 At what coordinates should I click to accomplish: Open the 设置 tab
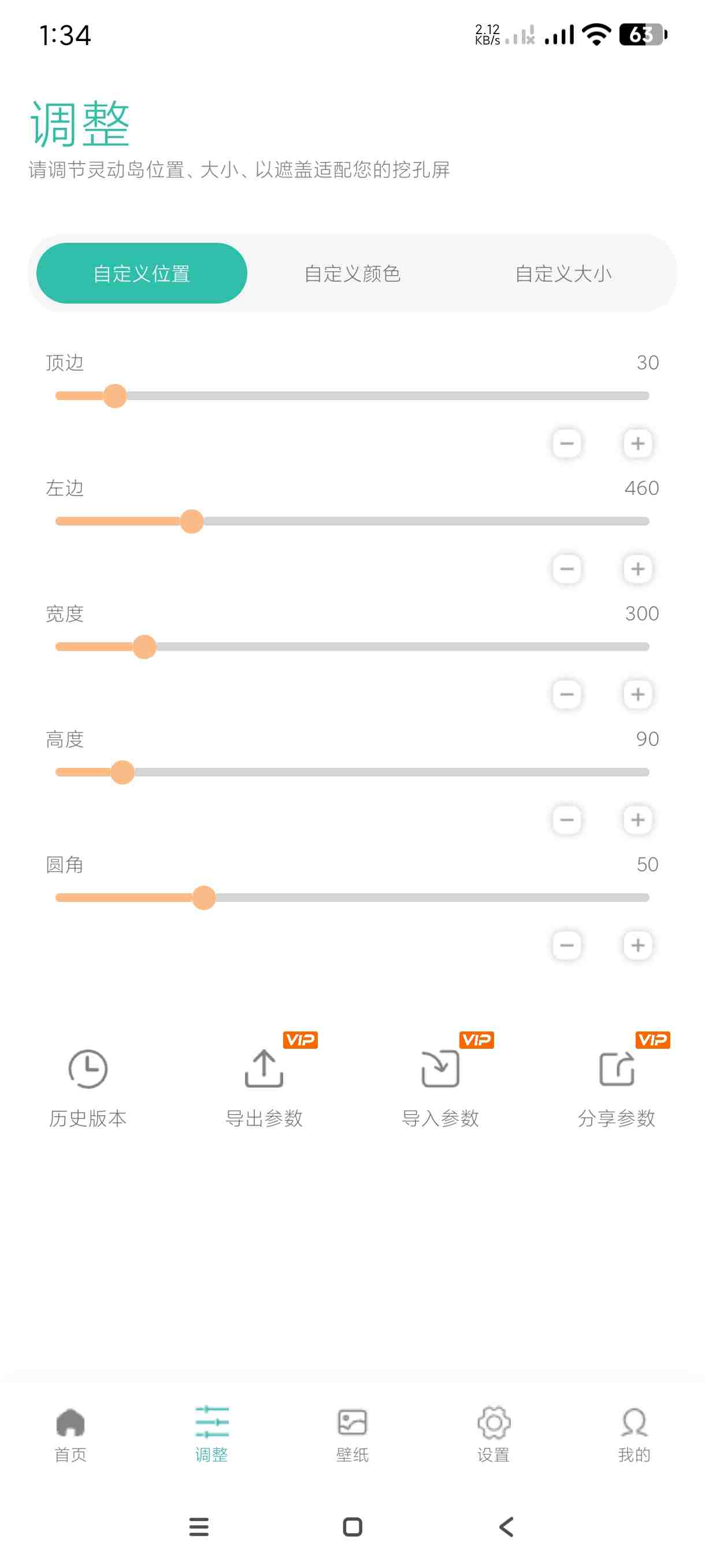[x=493, y=1433]
